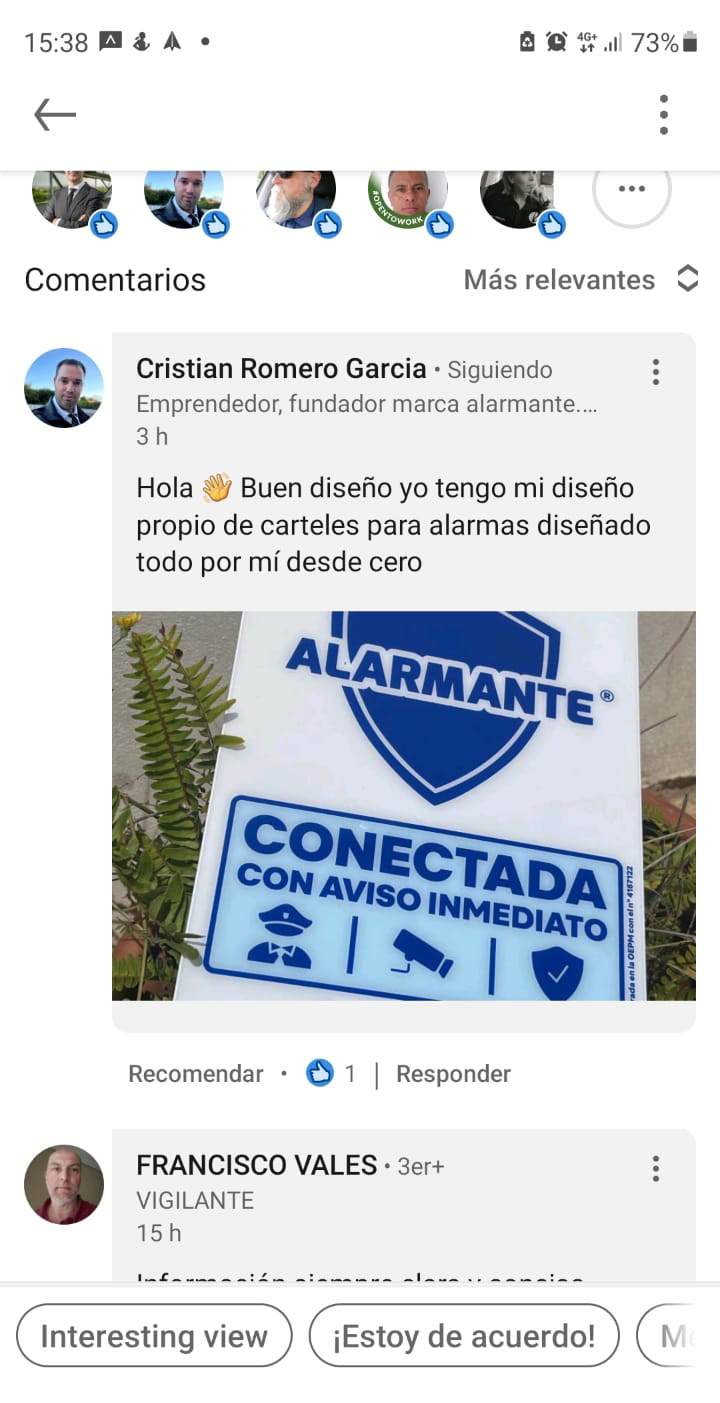Tap Responder under Cristian's comment
Viewport: 720px width, 1403px height.
pos(453,1074)
